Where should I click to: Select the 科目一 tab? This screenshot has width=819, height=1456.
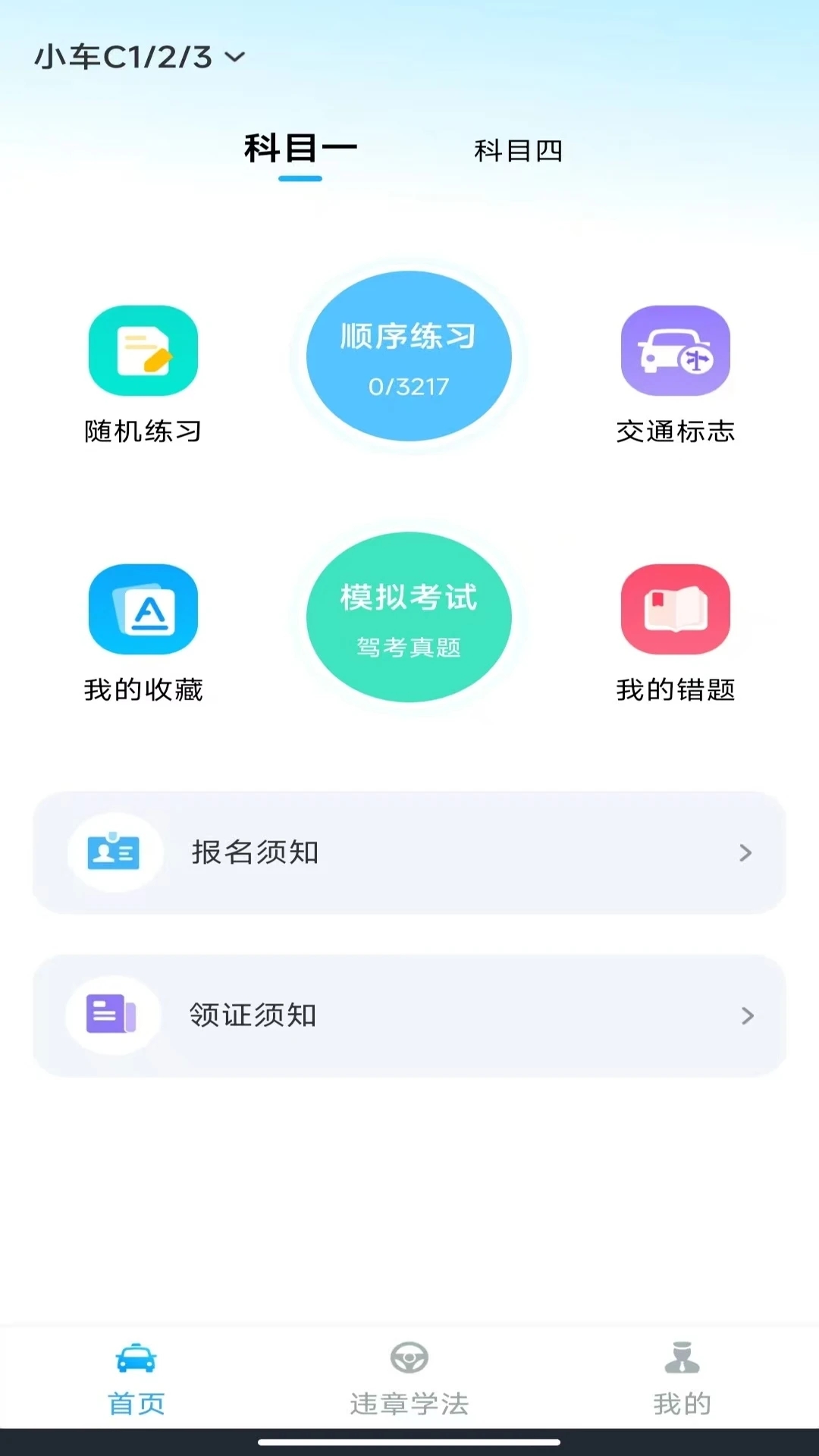tap(300, 148)
